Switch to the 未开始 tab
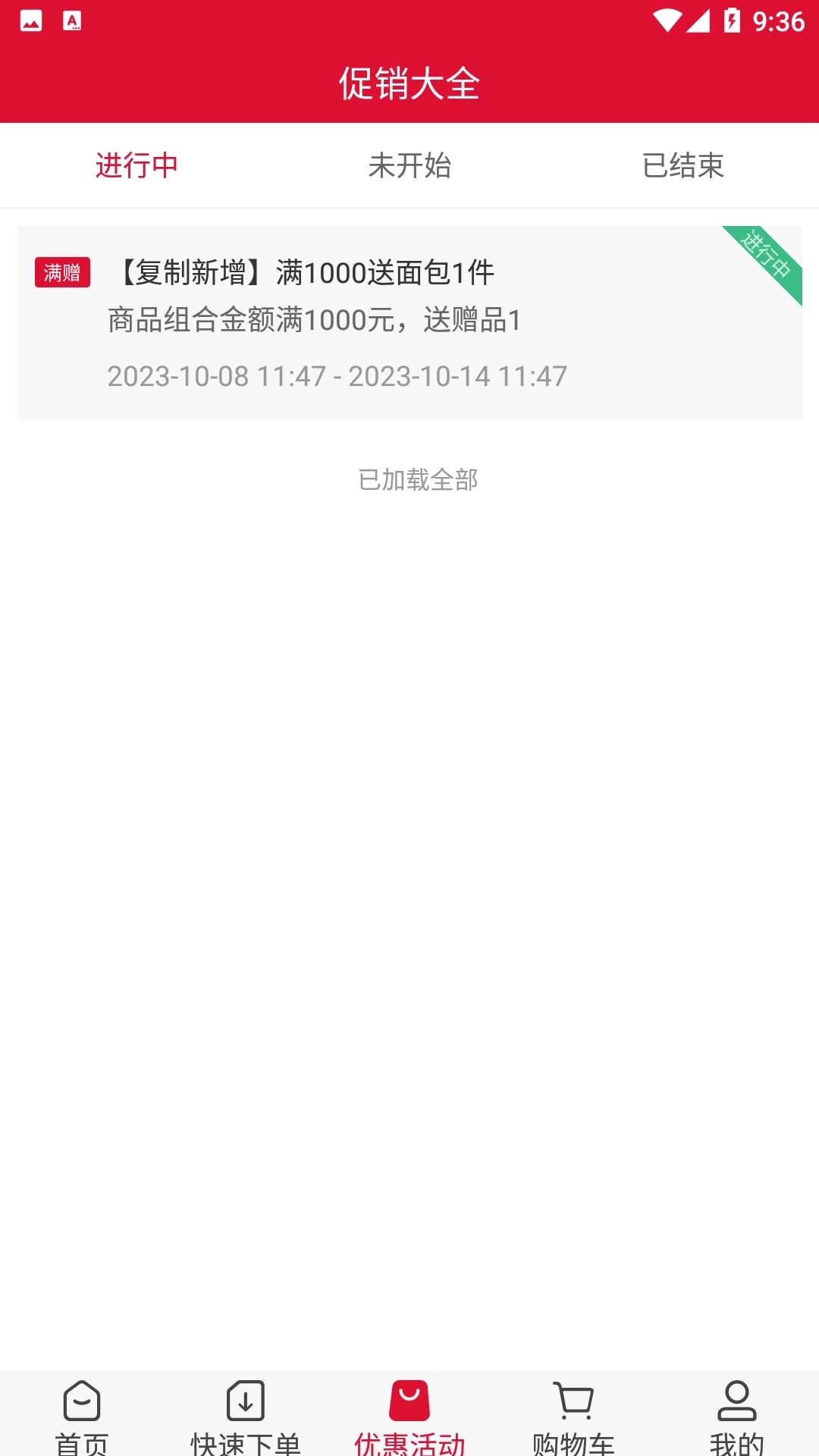819x1456 pixels. coord(409,165)
